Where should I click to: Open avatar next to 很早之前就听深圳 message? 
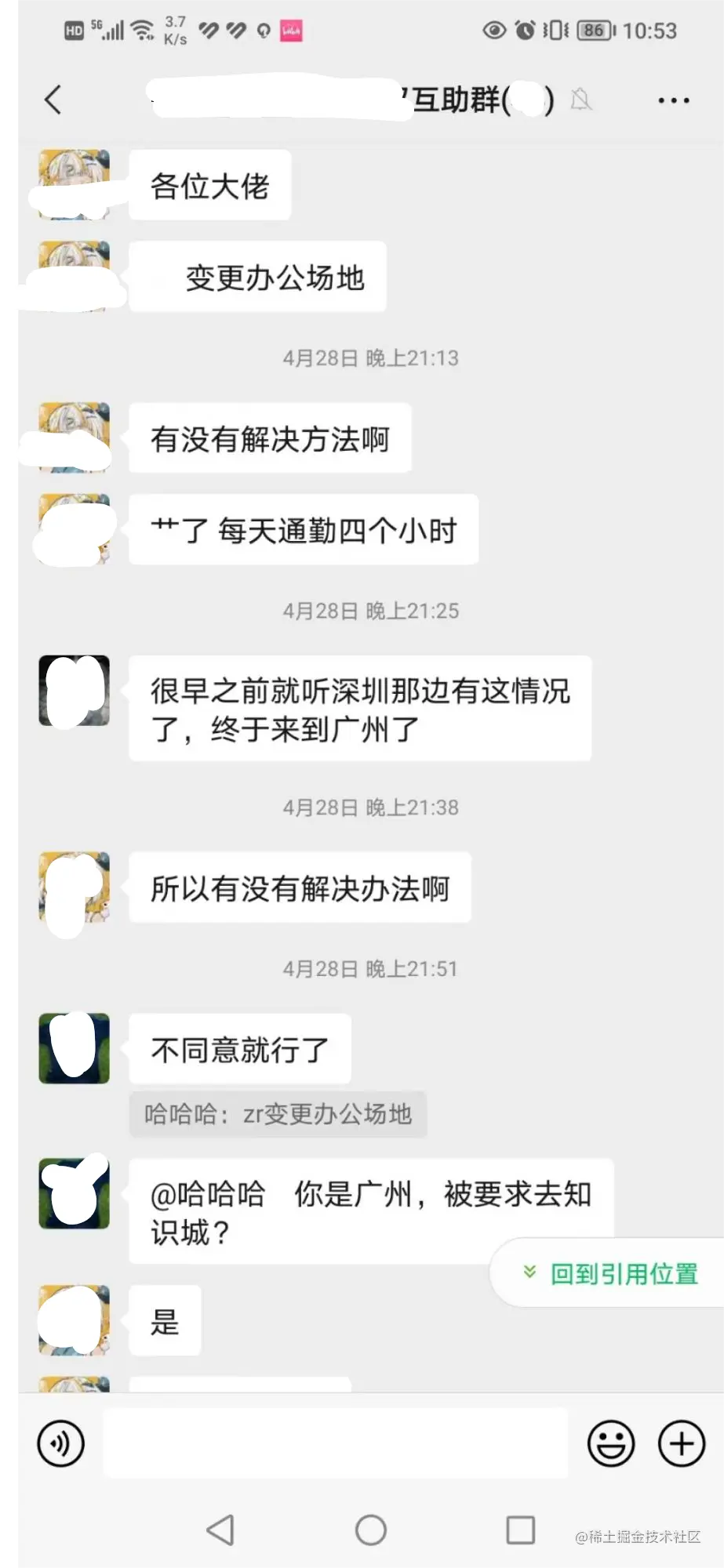click(75, 690)
